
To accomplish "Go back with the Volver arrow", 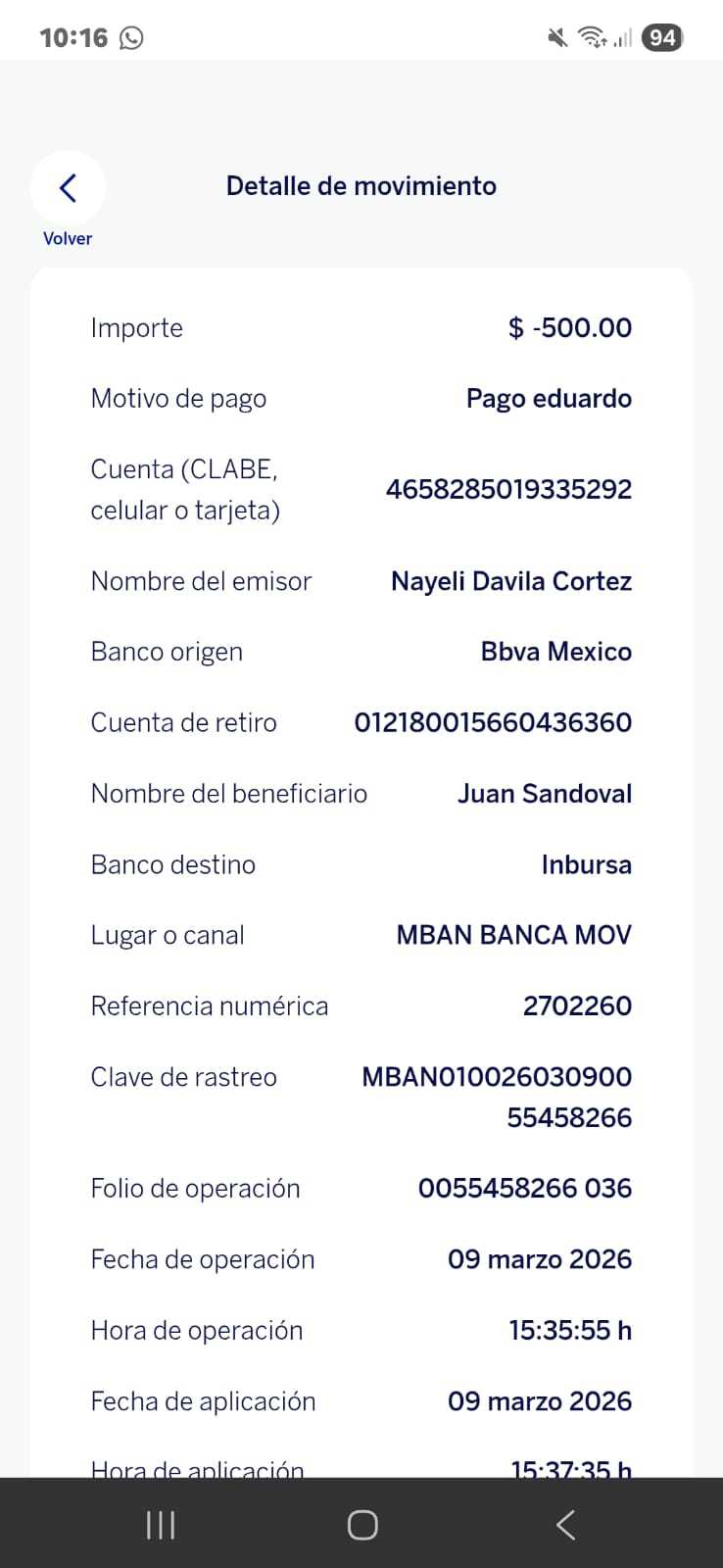I will pyautogui.click(x=68, y=188).
